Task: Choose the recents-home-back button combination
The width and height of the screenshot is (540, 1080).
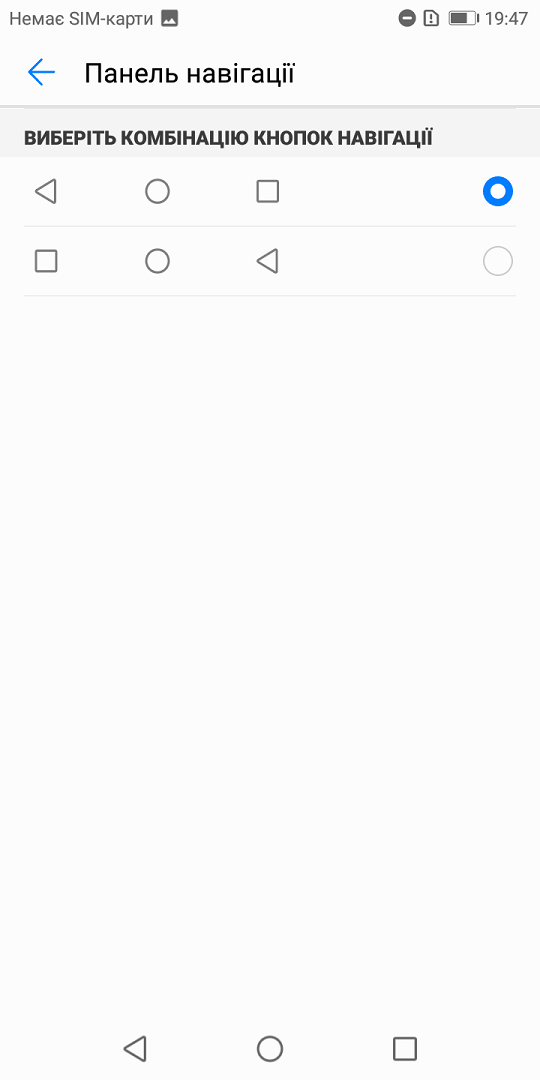Action: point(270,262)
